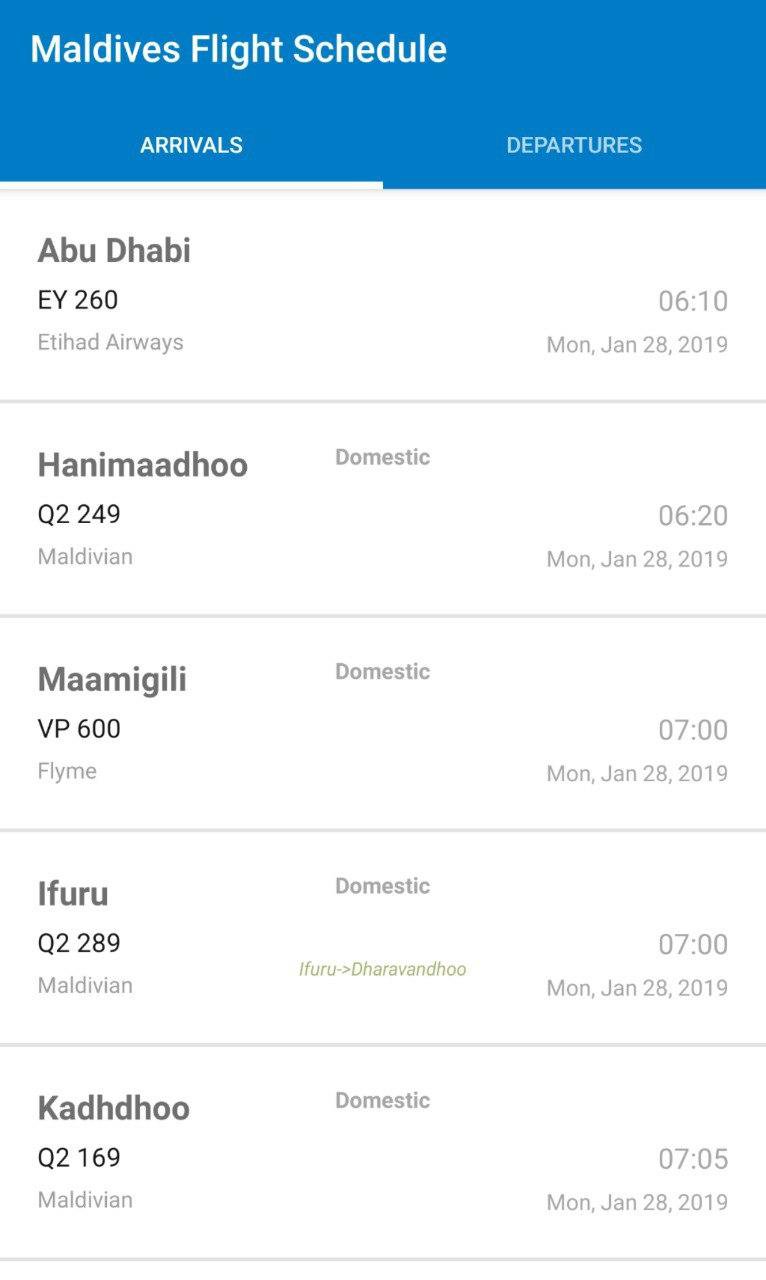766x1280 pixels.
Task: Select the Arrivals tab
Action: [x=191, y=145]
